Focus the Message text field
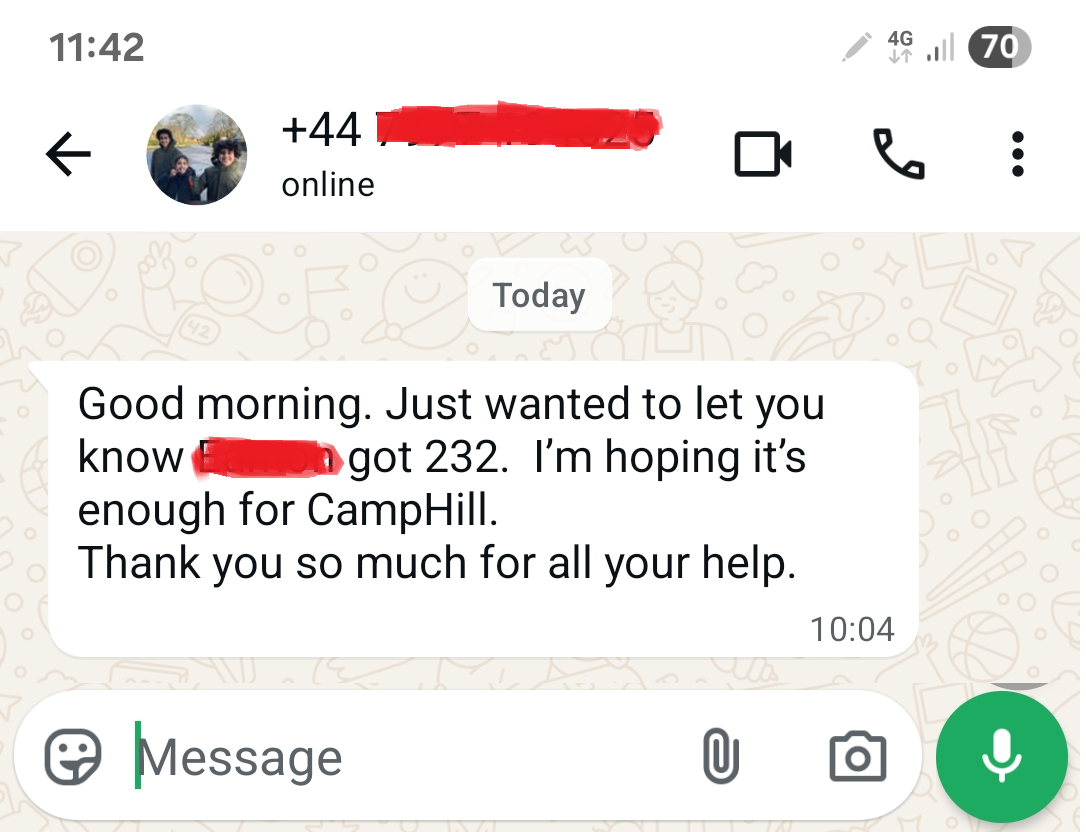The image size is (1086, 832). [400, 757]
